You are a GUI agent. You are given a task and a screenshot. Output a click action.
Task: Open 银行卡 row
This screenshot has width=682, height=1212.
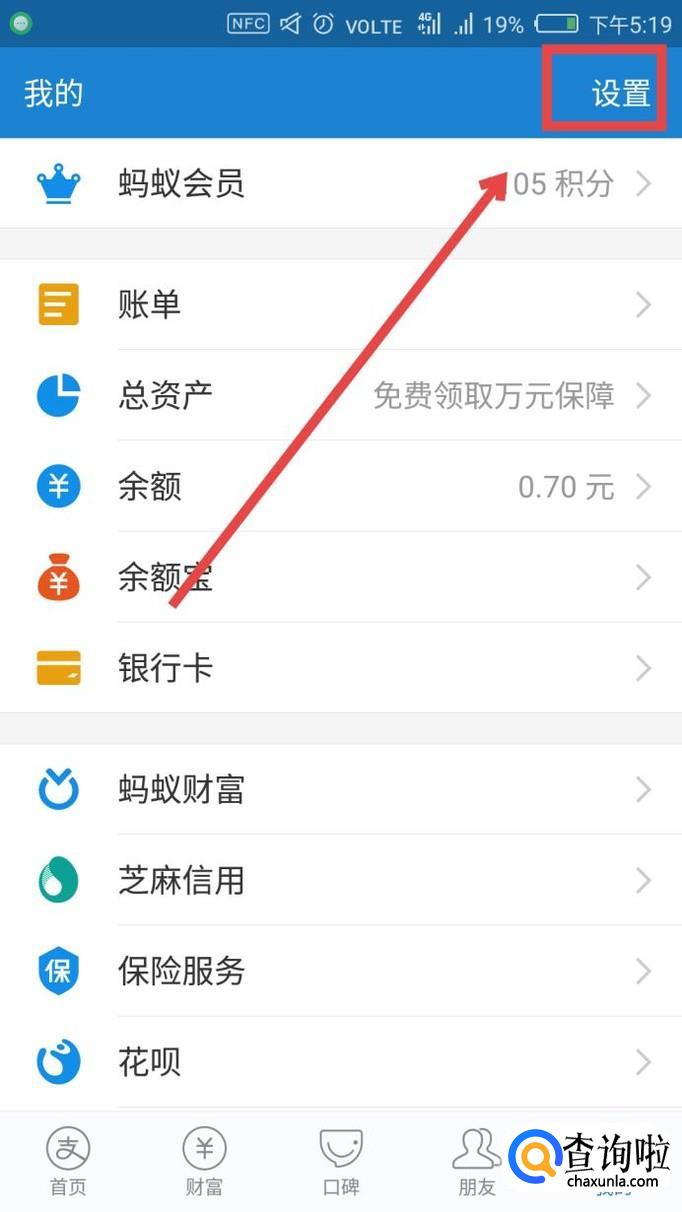[341, 668]
